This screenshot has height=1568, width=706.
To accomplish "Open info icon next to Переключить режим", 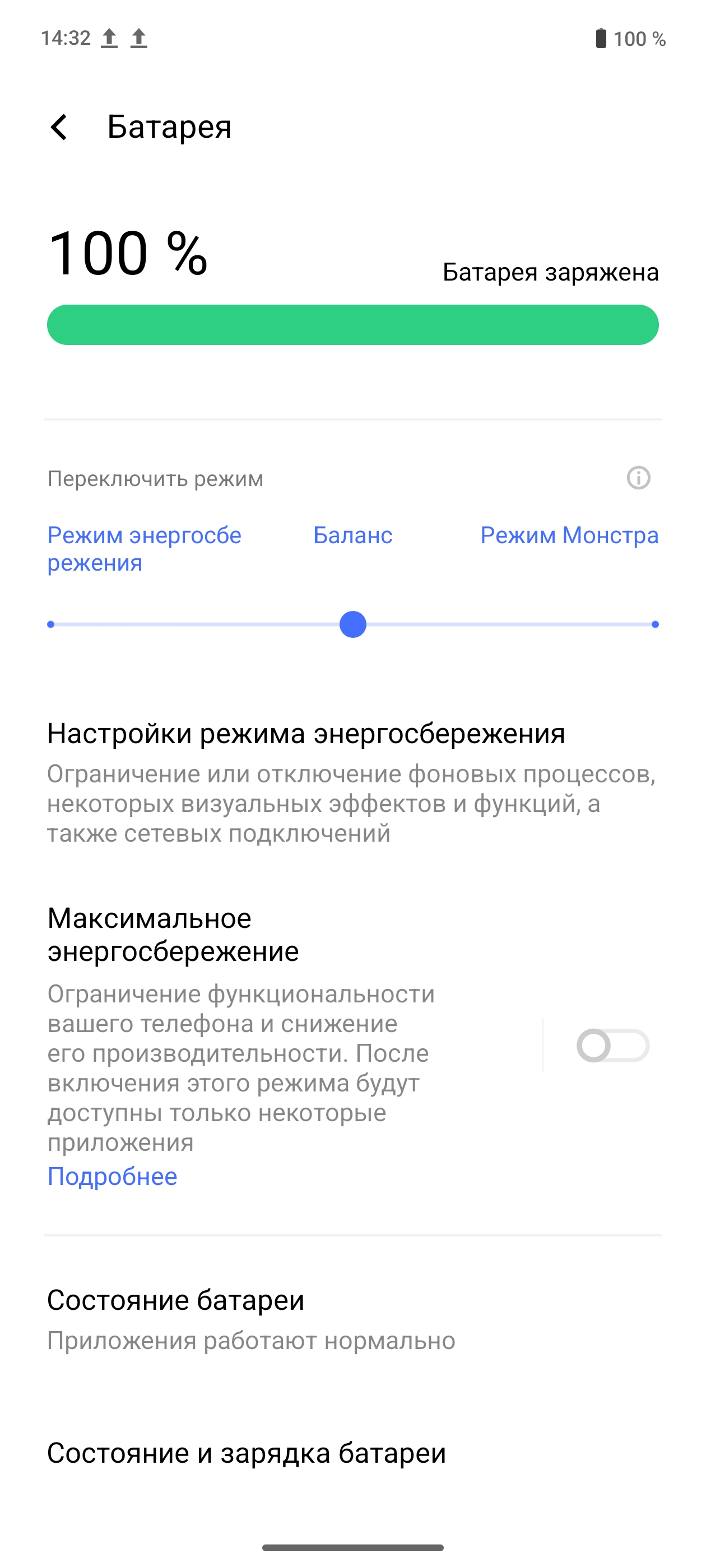I will 638,478.
